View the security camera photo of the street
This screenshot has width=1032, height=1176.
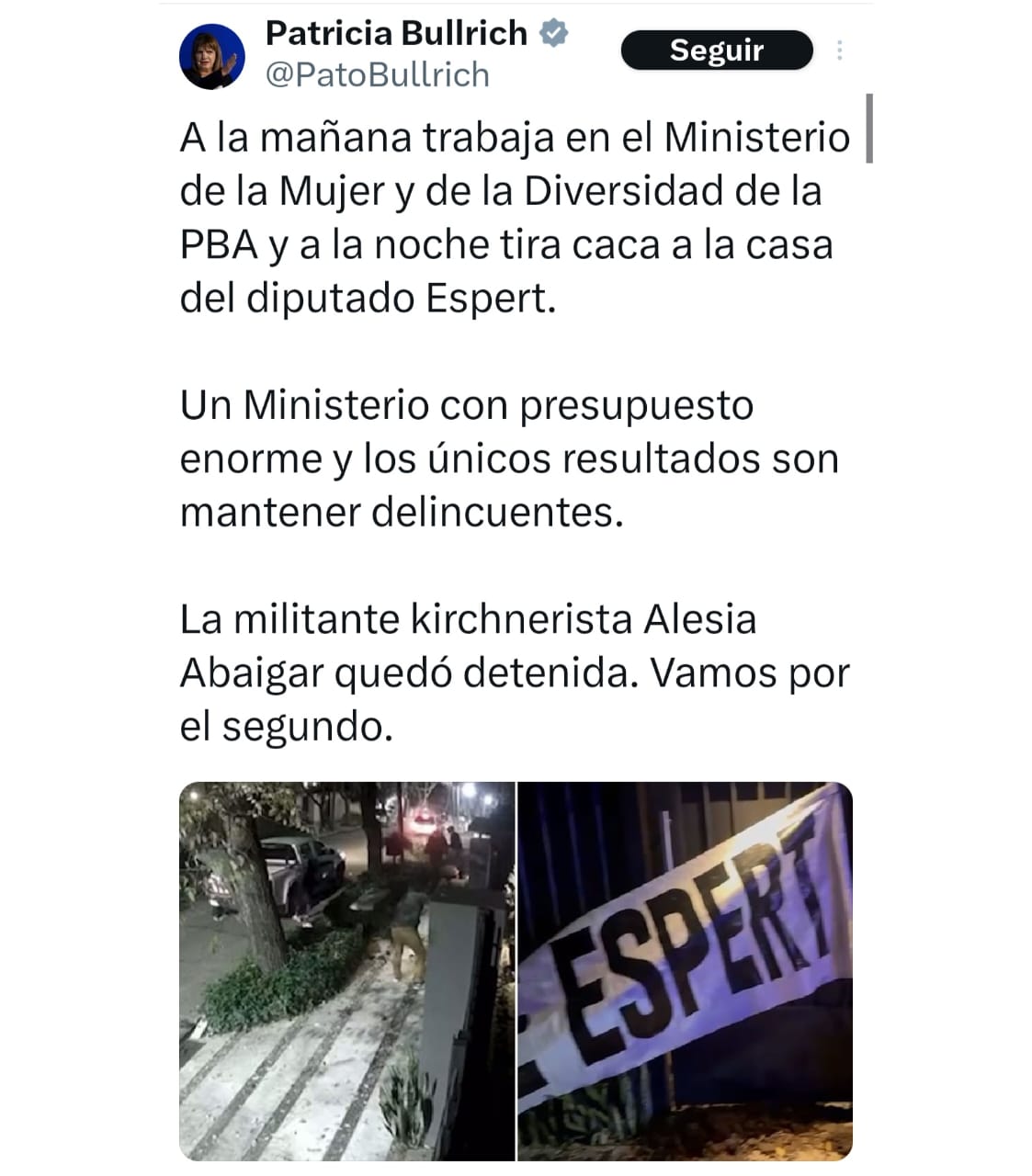[346, 970]
